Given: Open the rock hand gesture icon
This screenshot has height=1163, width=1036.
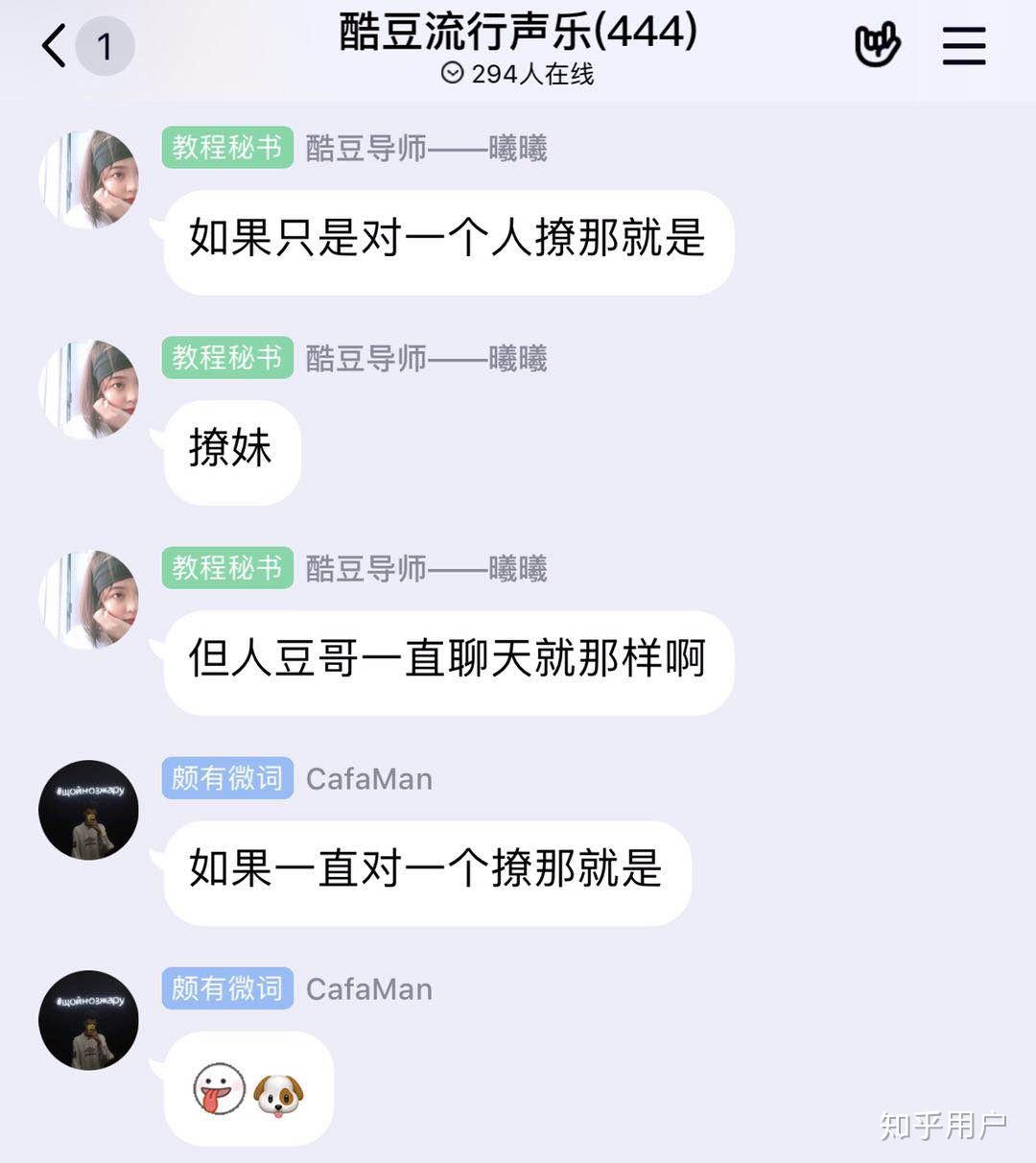Looking at the screenshot, I should tap(877, 45).
